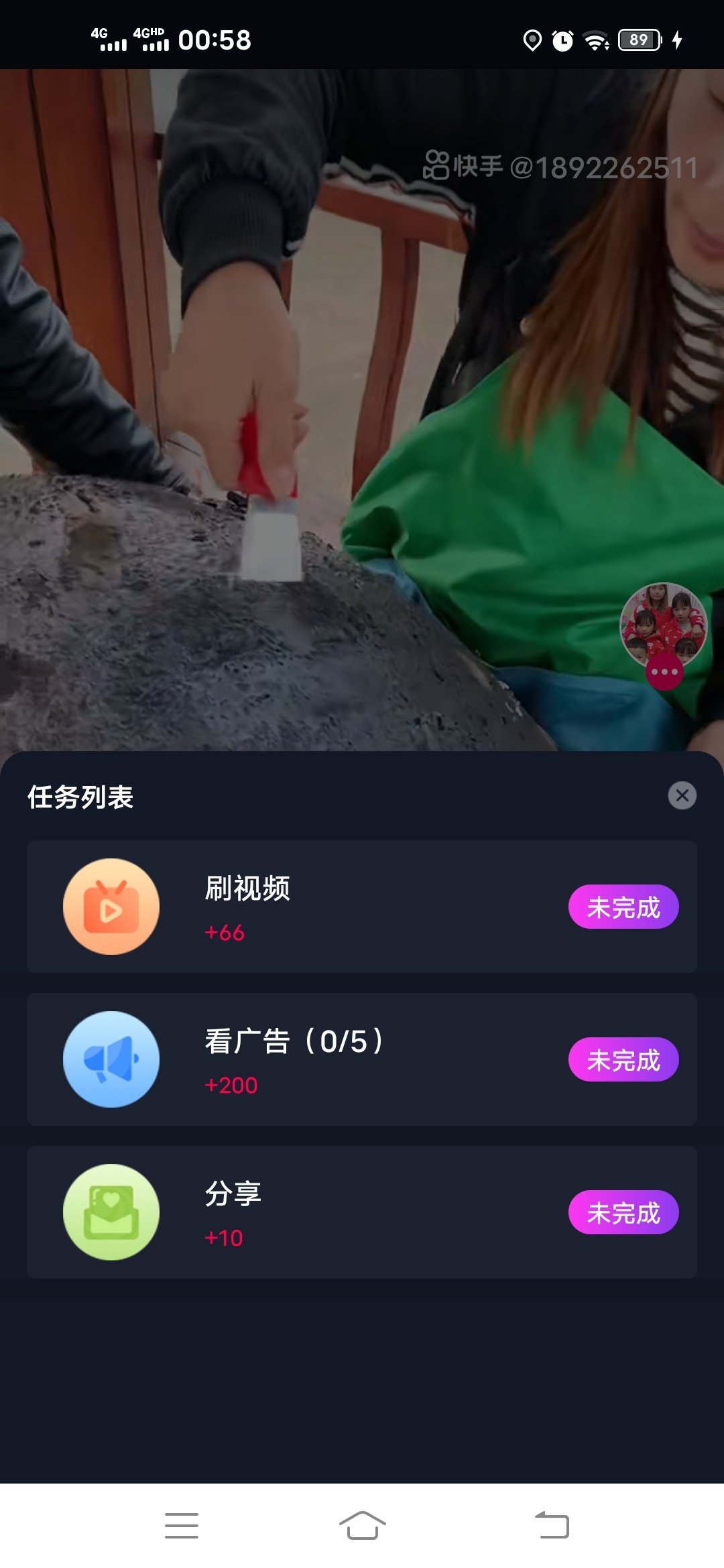Close the 任务列表 task panel
Screen dimensions: 724x1568
(682, 795)
